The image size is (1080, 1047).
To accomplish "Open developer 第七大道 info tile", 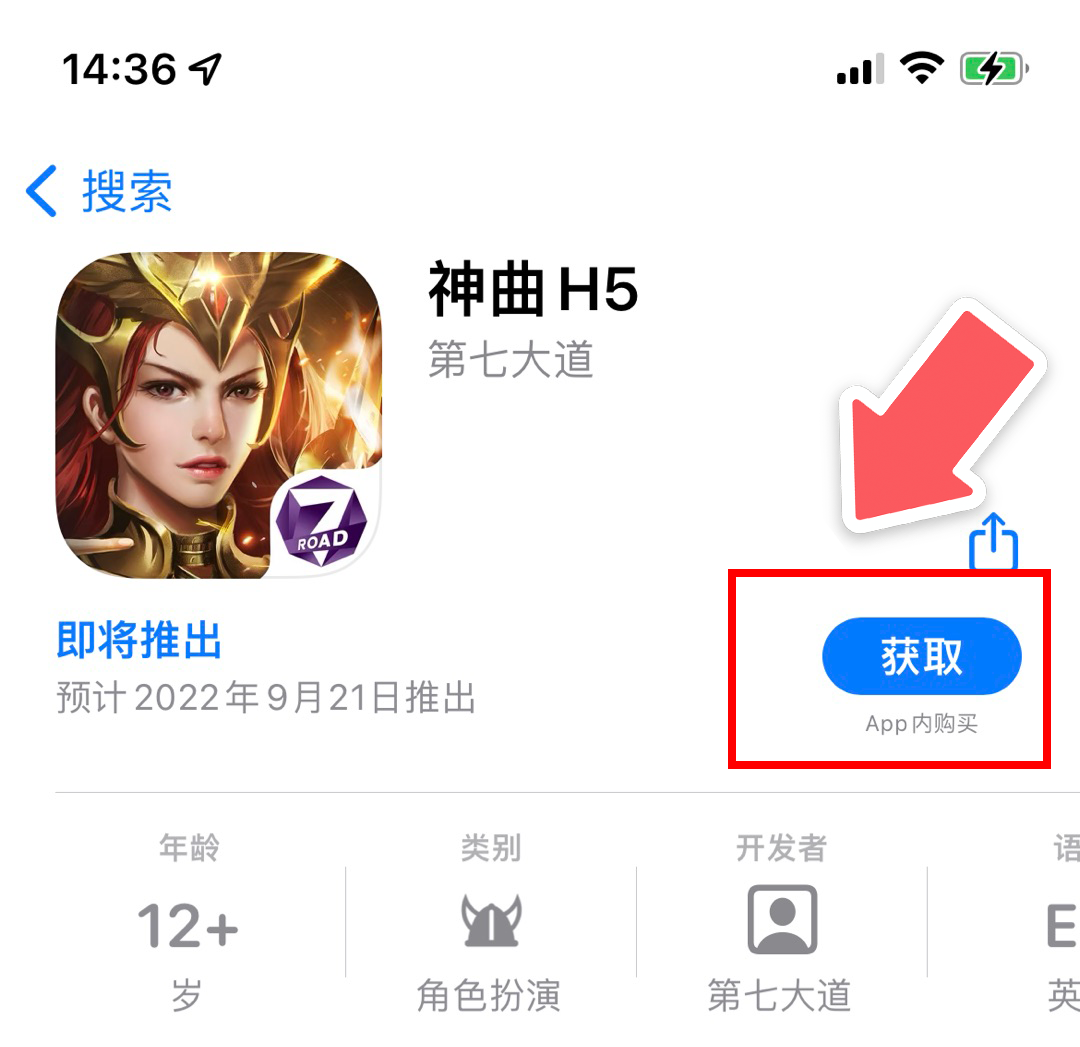I will pos(781,922).
